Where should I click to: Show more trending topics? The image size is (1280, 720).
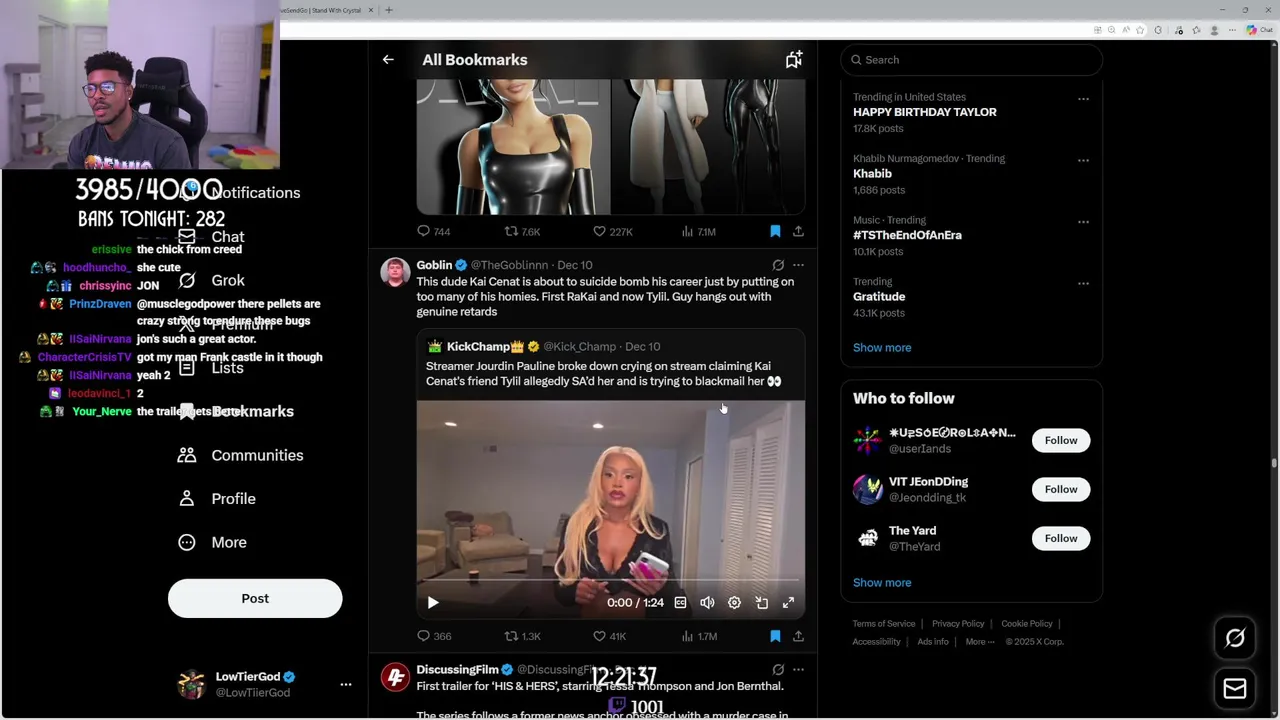coord(881,347)
